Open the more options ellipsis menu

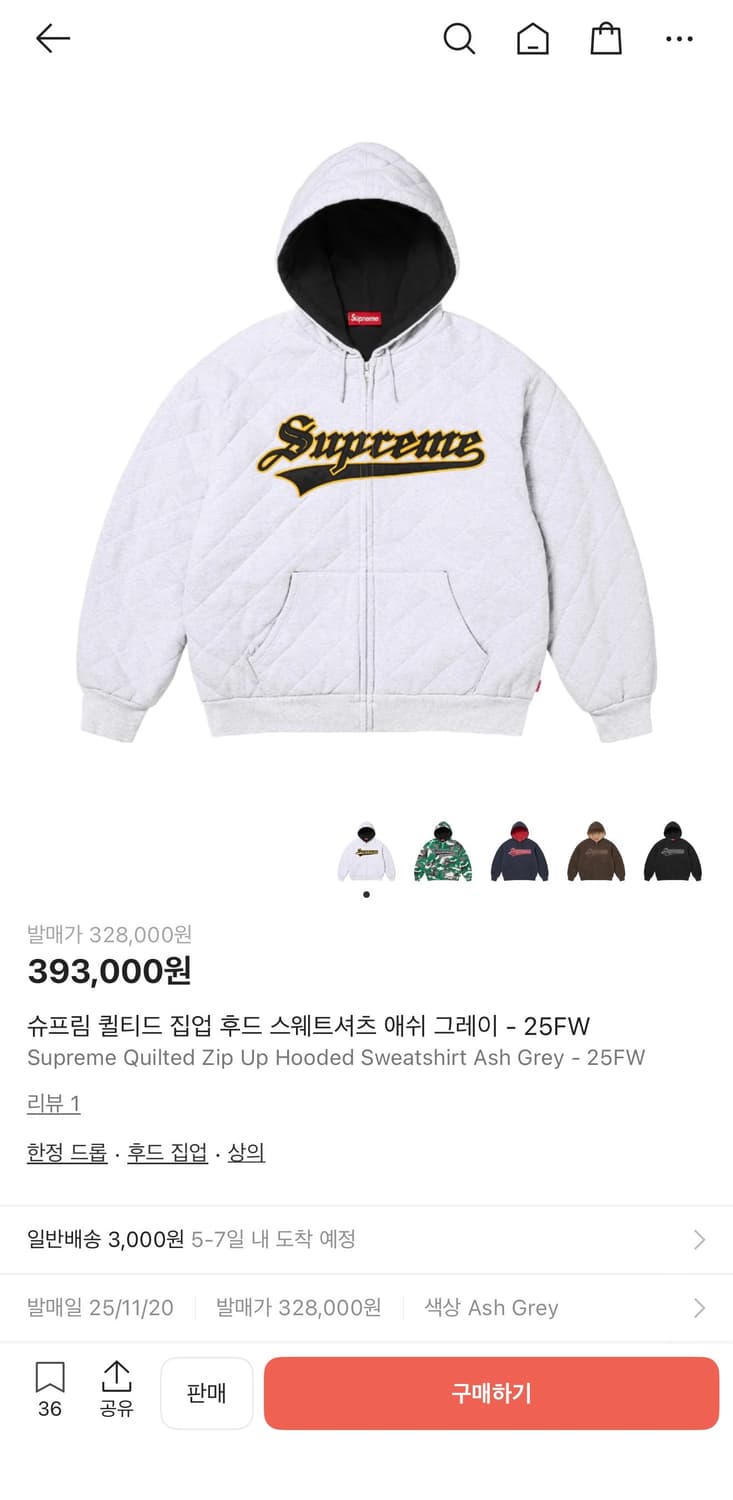pos(680,39)
